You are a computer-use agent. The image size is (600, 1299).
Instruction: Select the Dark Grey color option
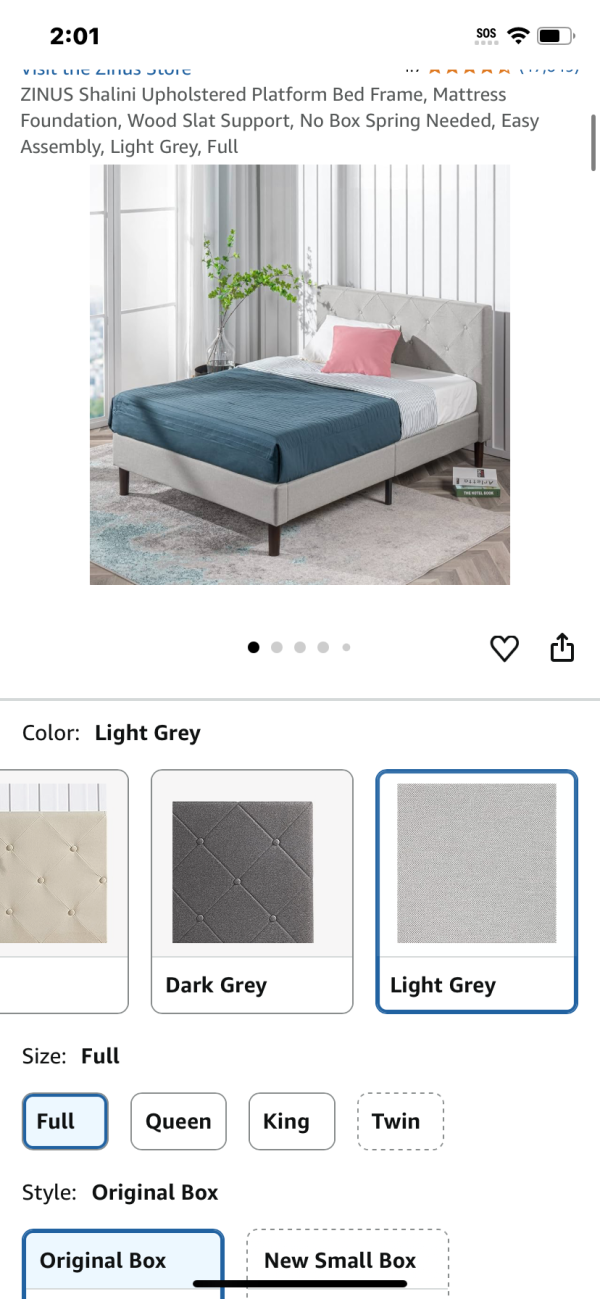[252, 891]
